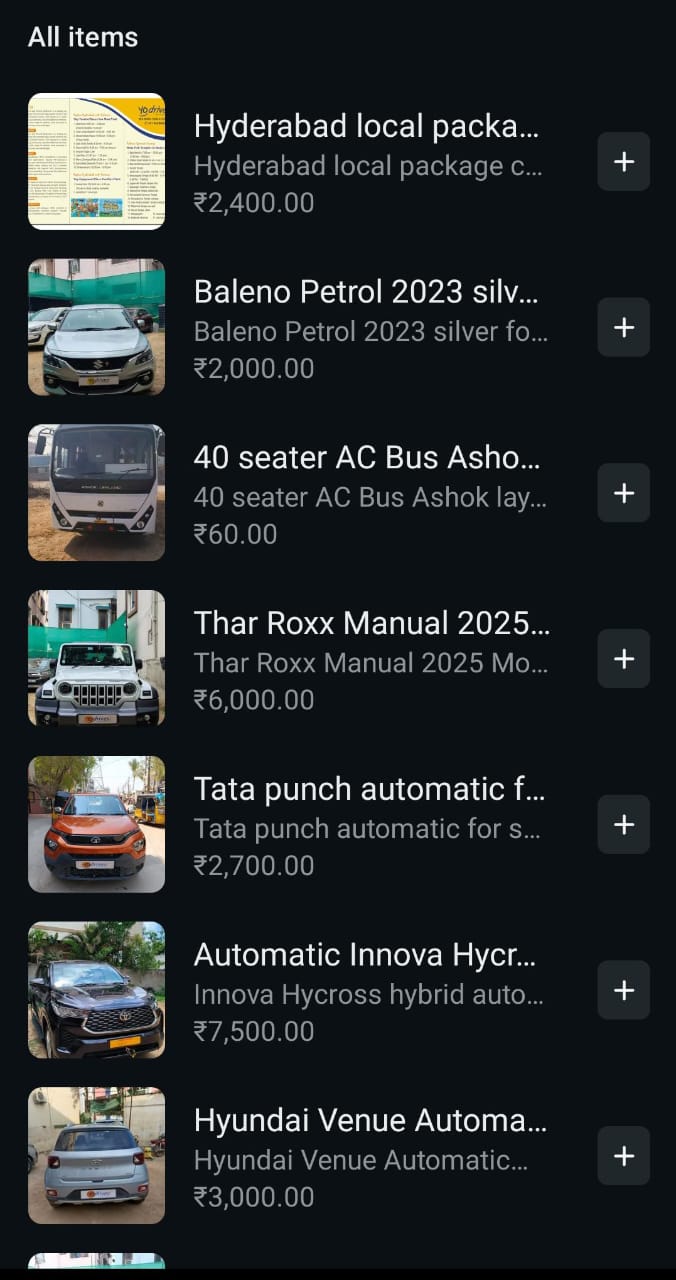
Task: Add Baleno Petrol 2023 silver using plus
Action: (x=624, y=327)
